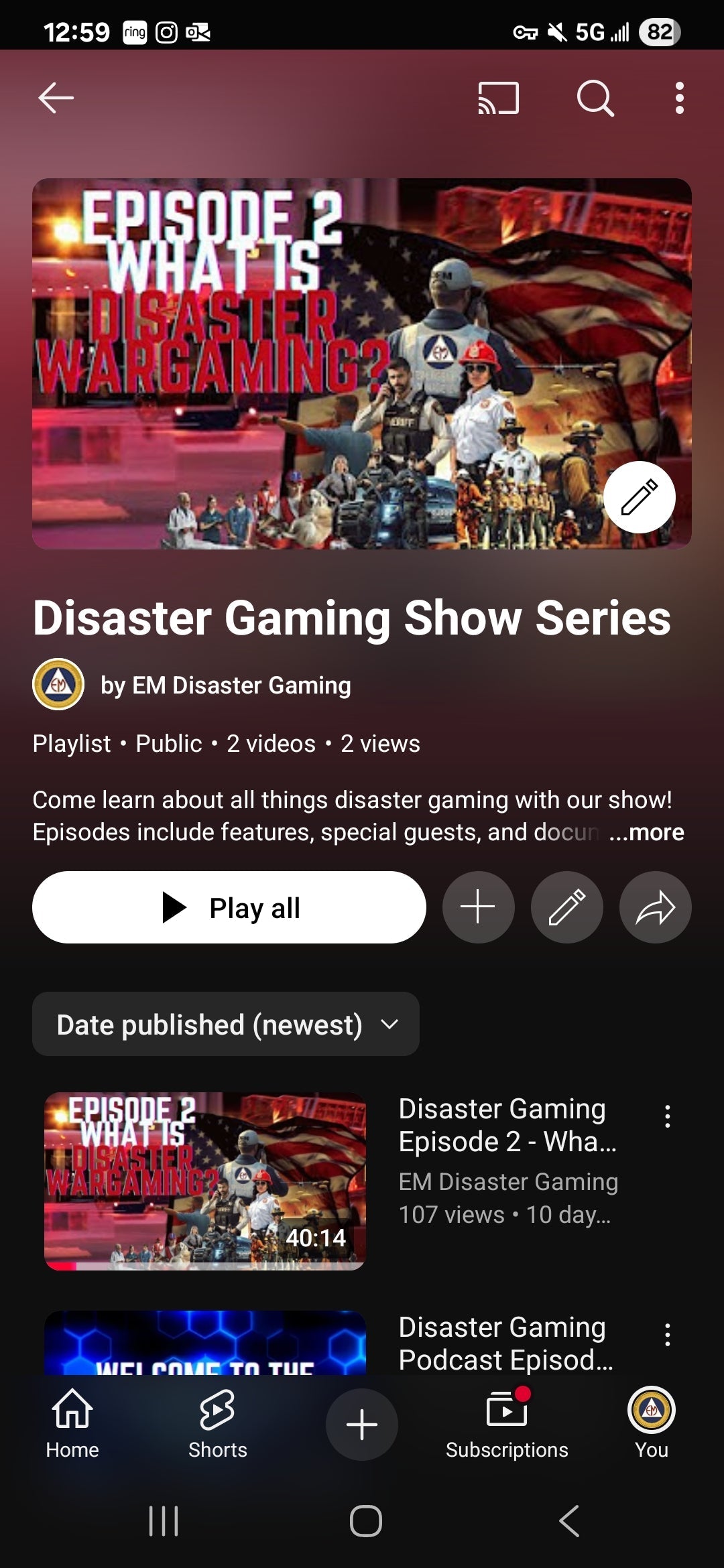Switch to the Shorts tab

pos(217,1427)
